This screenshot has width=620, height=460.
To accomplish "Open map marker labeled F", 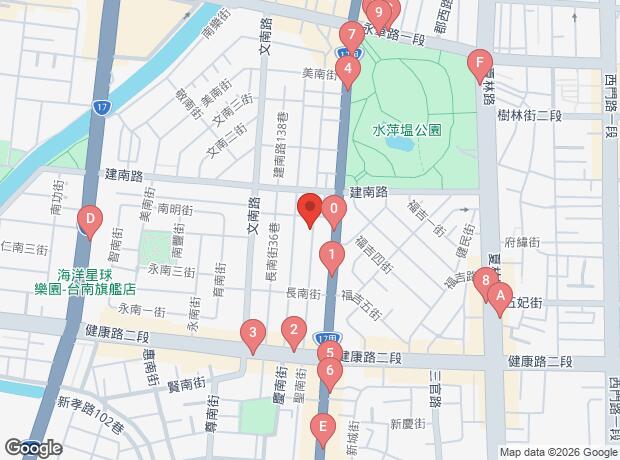I will (480, 64).
